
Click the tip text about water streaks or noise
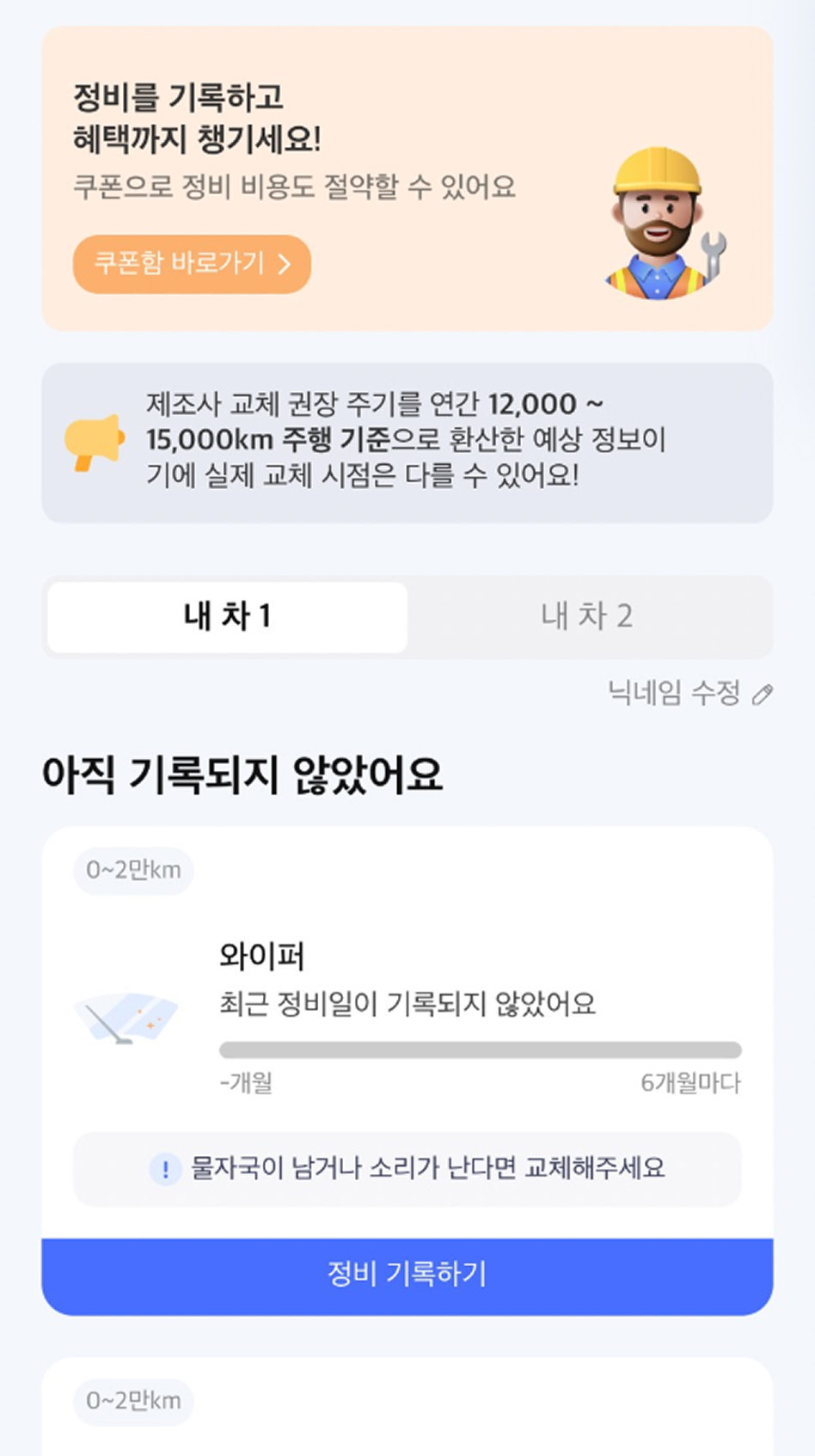tap(430, 1168)
